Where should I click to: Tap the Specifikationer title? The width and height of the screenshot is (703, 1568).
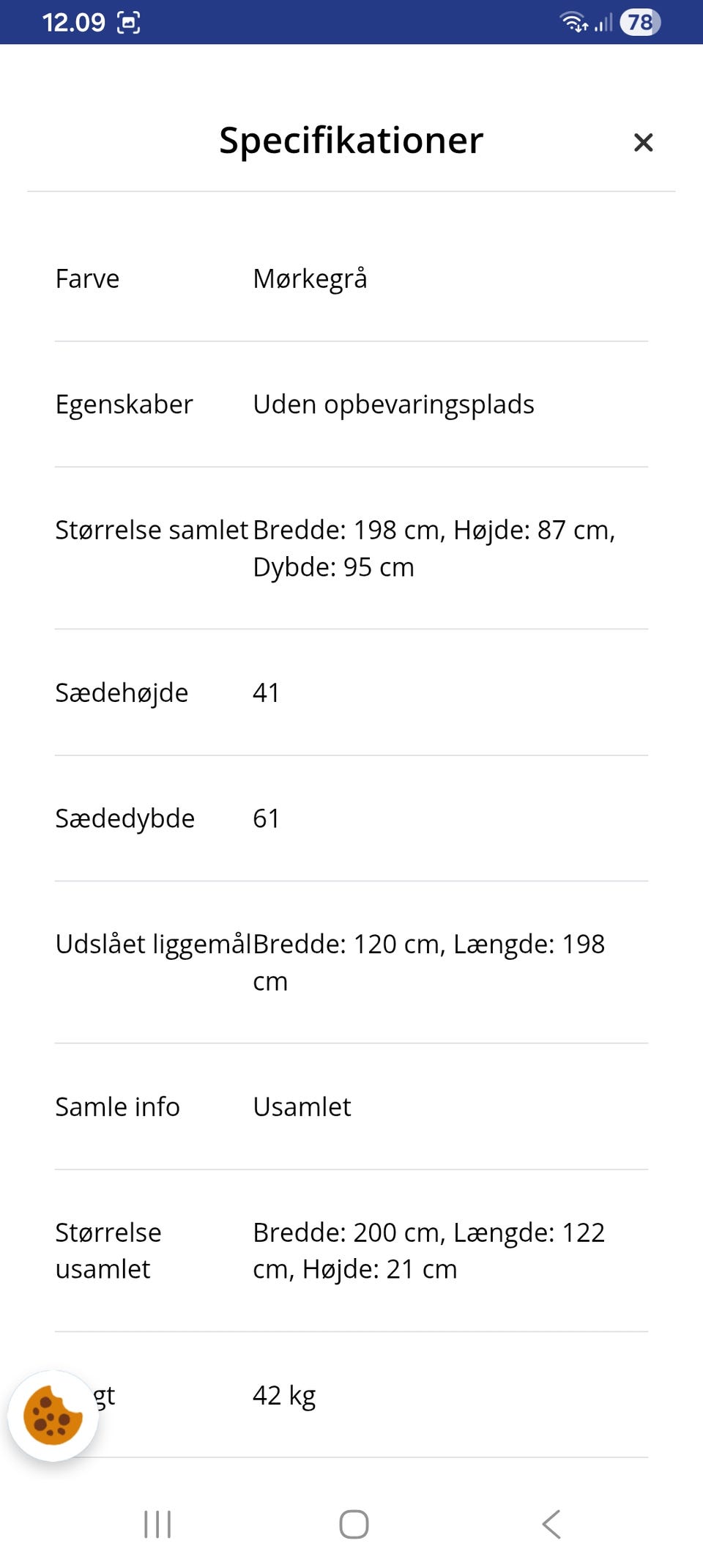click(351, 141)
